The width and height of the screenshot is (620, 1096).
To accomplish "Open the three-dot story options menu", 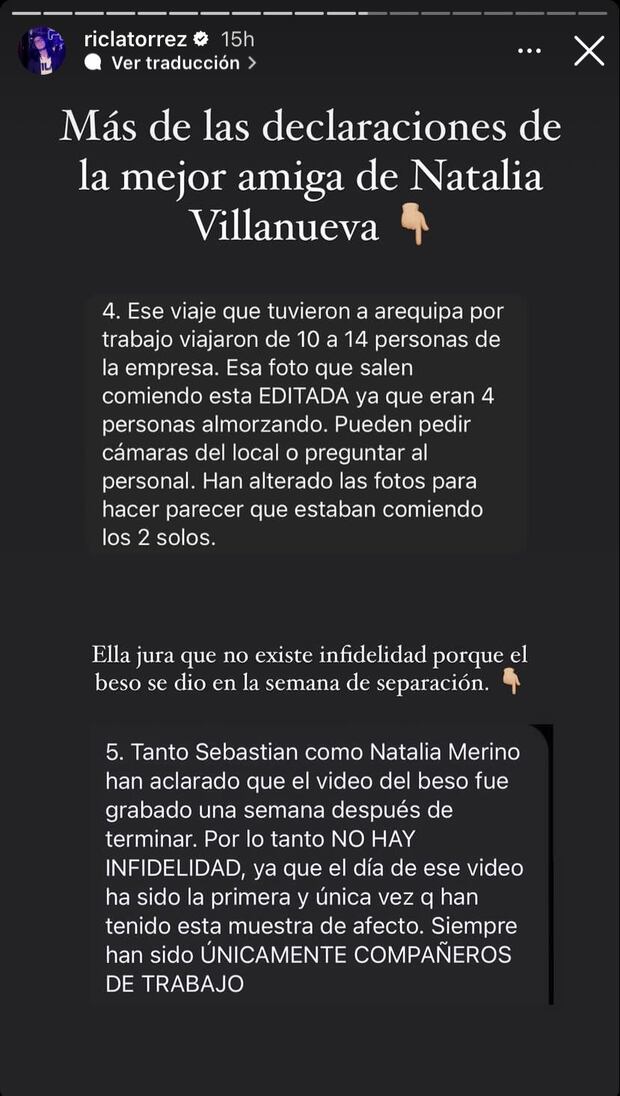I will 529,50.
